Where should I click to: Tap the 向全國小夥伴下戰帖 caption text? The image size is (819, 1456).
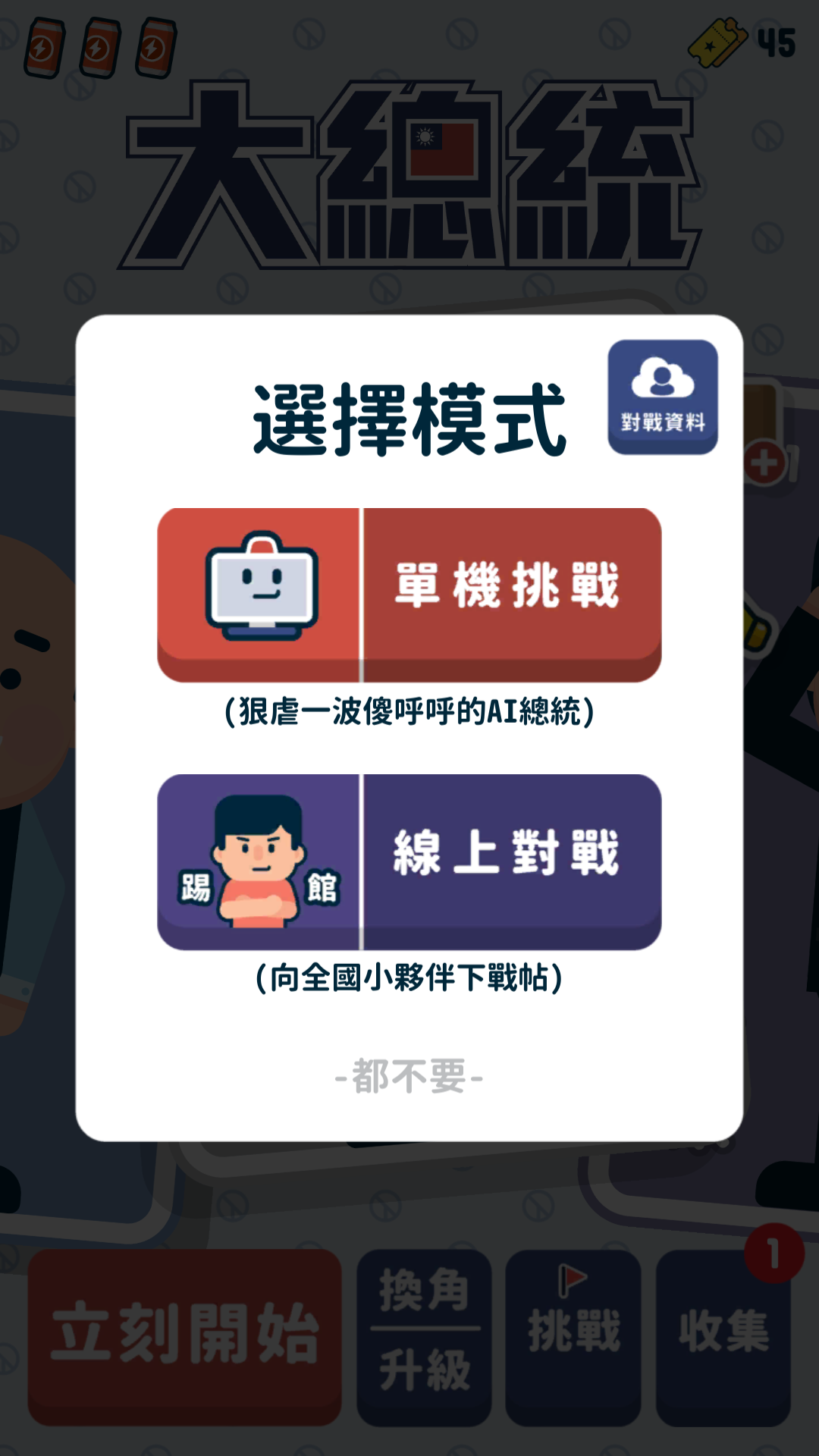pos(409,978)
